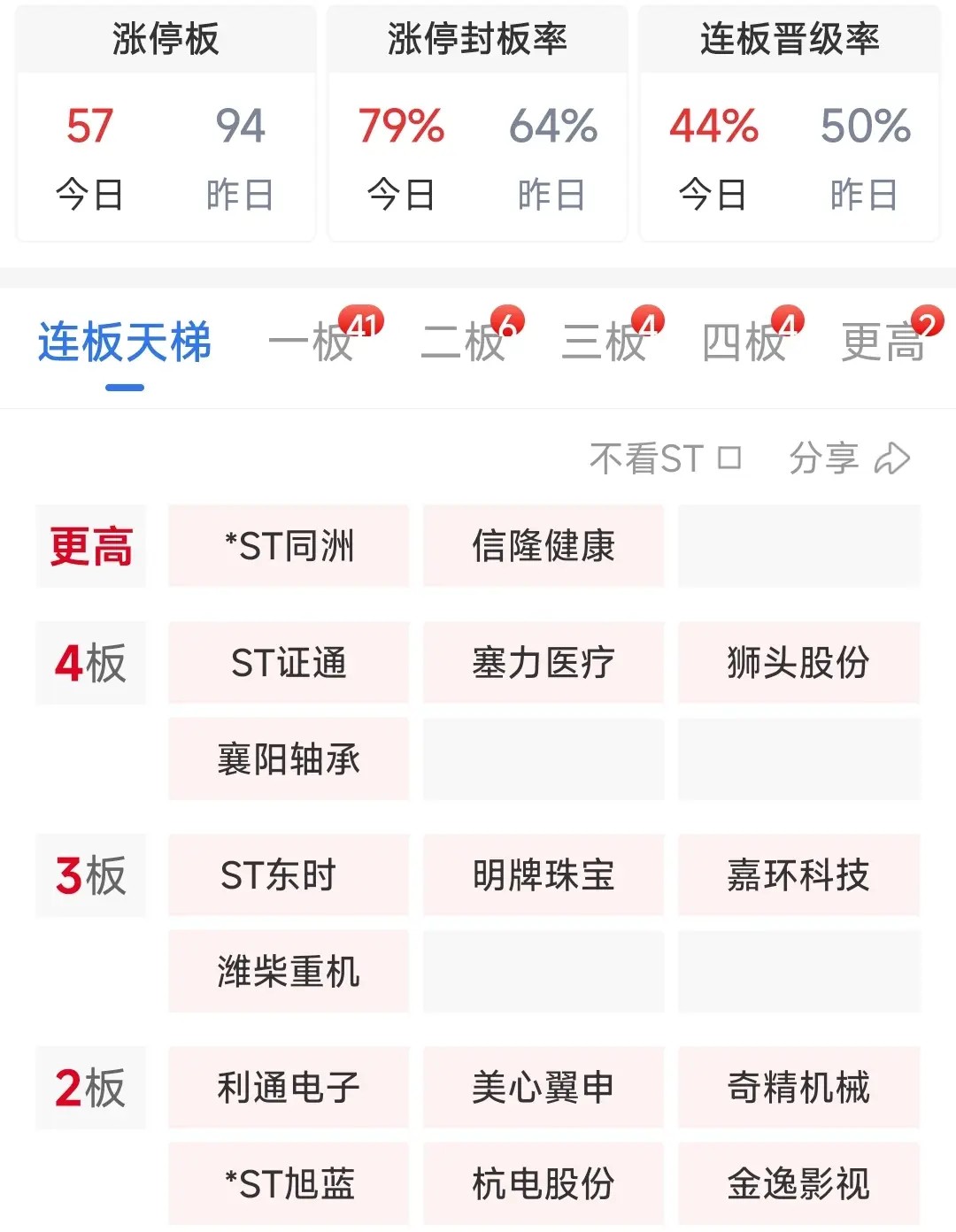Screen dimensions: 956x1232
Task: Switch to the 一板 tab
Action: [x=312, y=343]
